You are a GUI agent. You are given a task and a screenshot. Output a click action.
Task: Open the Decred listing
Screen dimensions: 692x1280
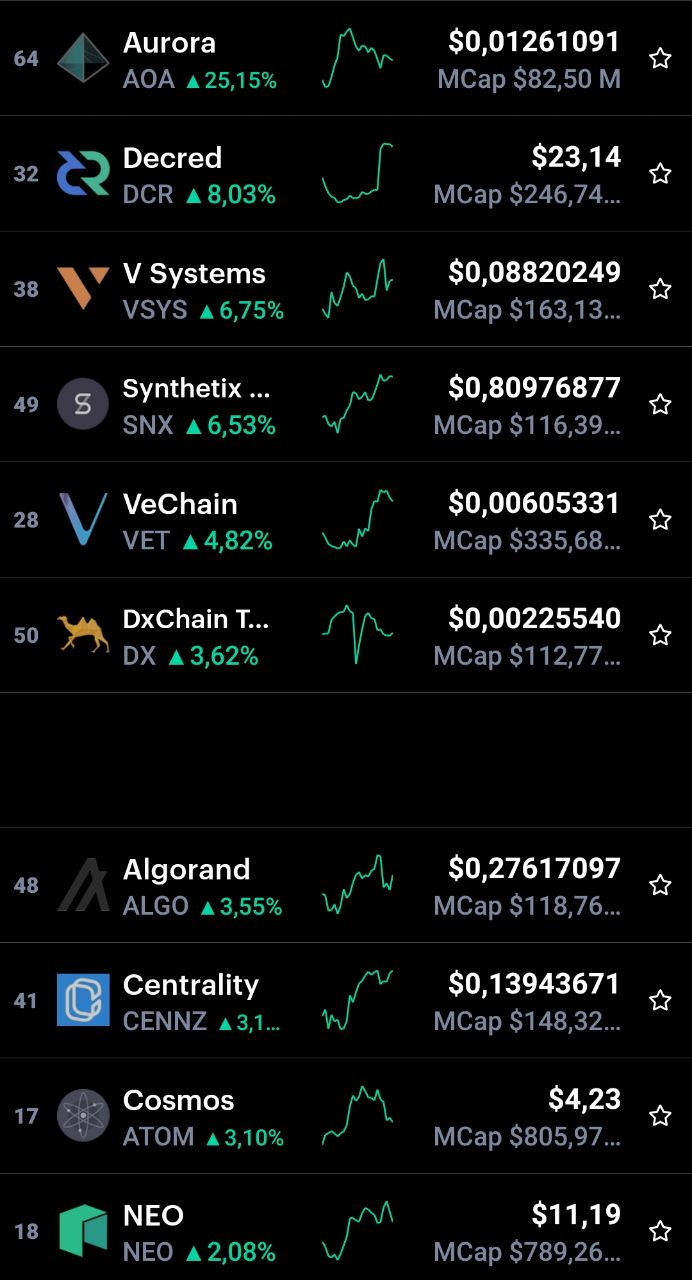pos(346,174)
